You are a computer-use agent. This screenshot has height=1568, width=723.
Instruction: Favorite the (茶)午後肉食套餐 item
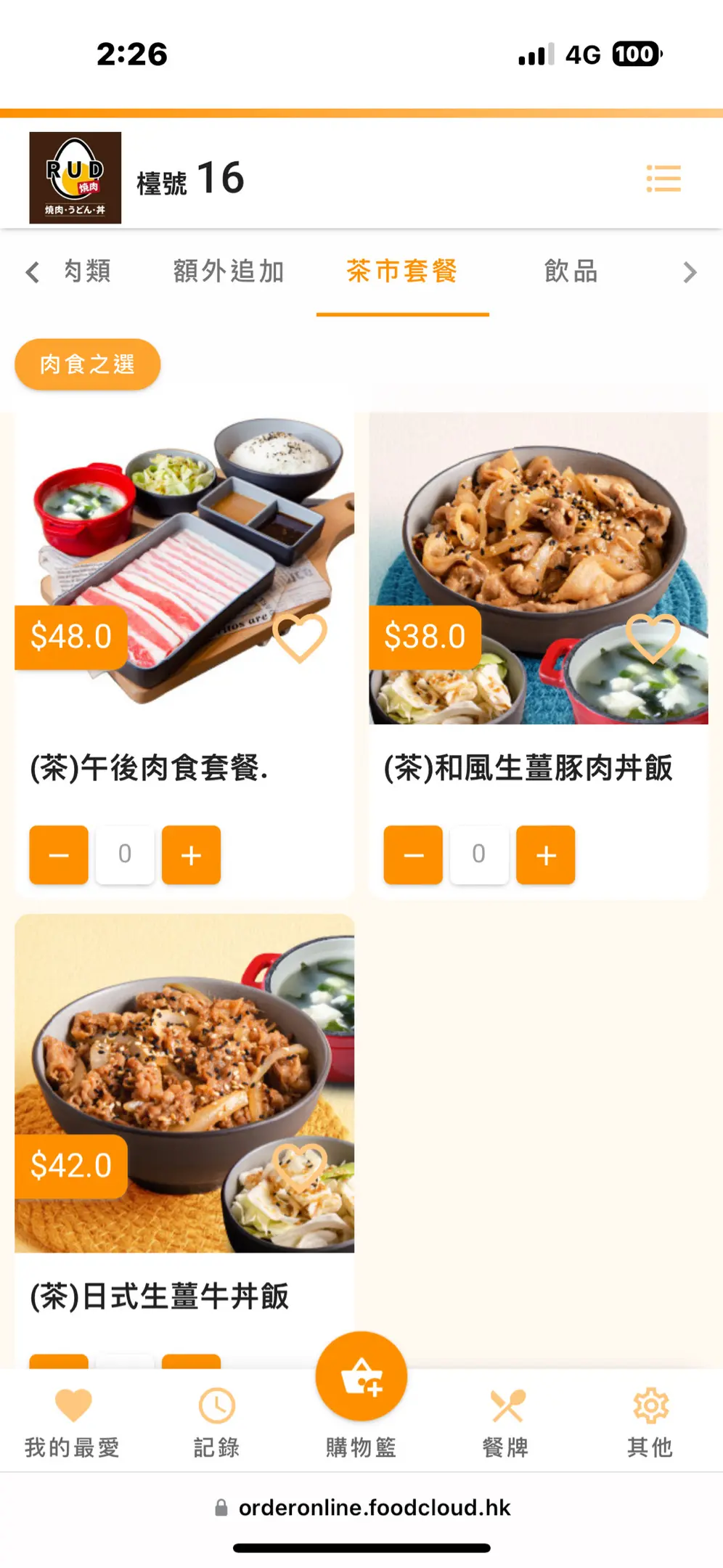pyautogui.click(x=299, y=637)
